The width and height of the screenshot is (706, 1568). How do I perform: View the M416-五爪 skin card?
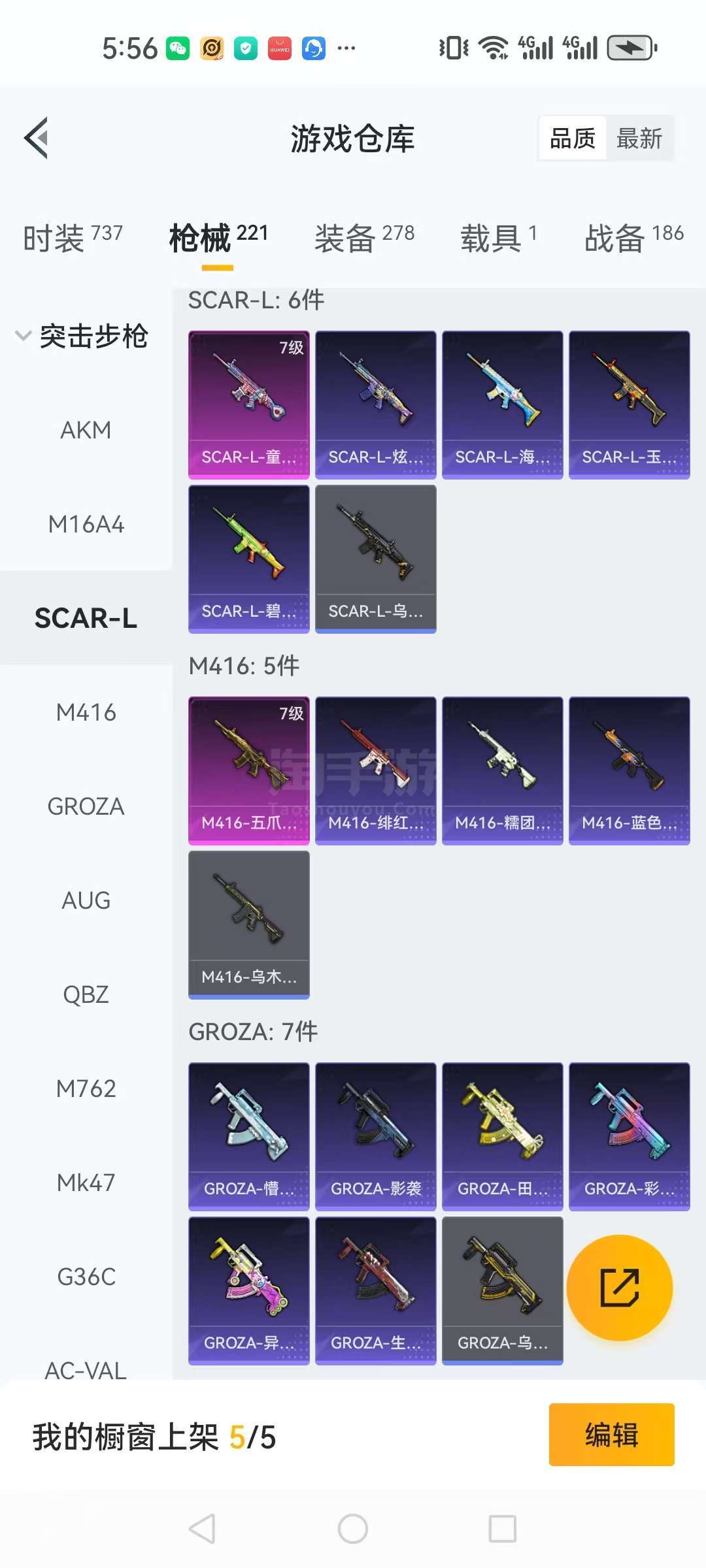[x=249, y=771]
